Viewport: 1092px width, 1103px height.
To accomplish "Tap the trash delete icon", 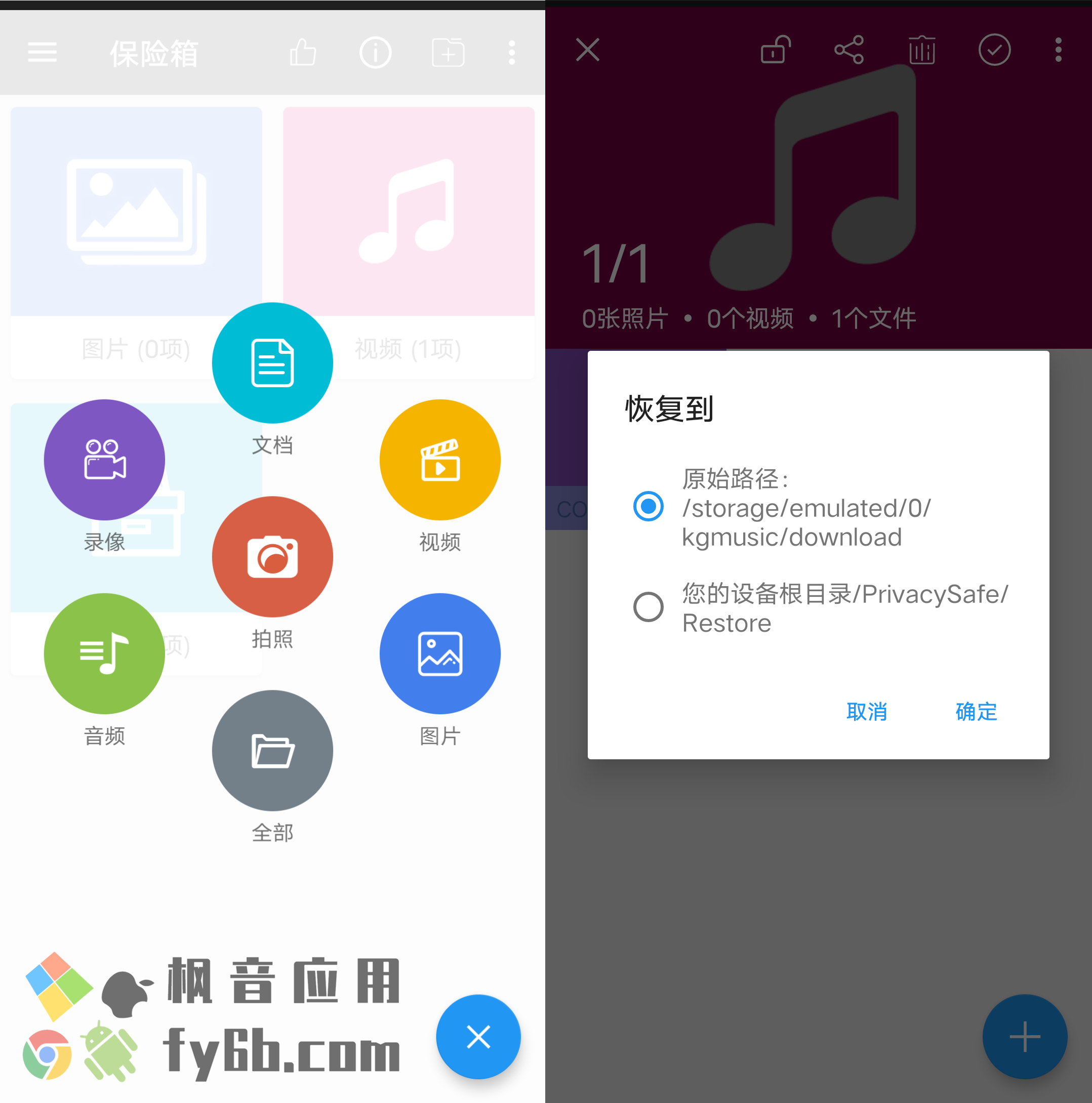I will point(922,50).
